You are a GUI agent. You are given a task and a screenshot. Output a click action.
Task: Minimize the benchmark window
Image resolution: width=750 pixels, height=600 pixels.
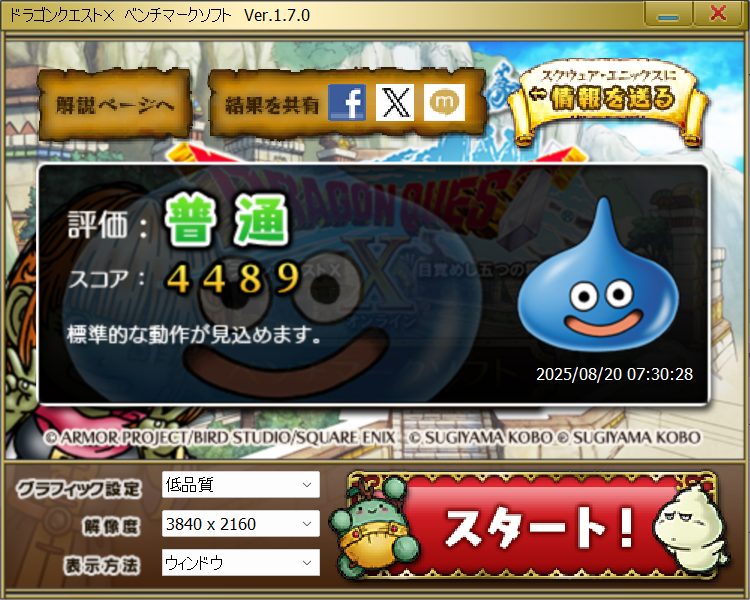[x=669, y=15]
